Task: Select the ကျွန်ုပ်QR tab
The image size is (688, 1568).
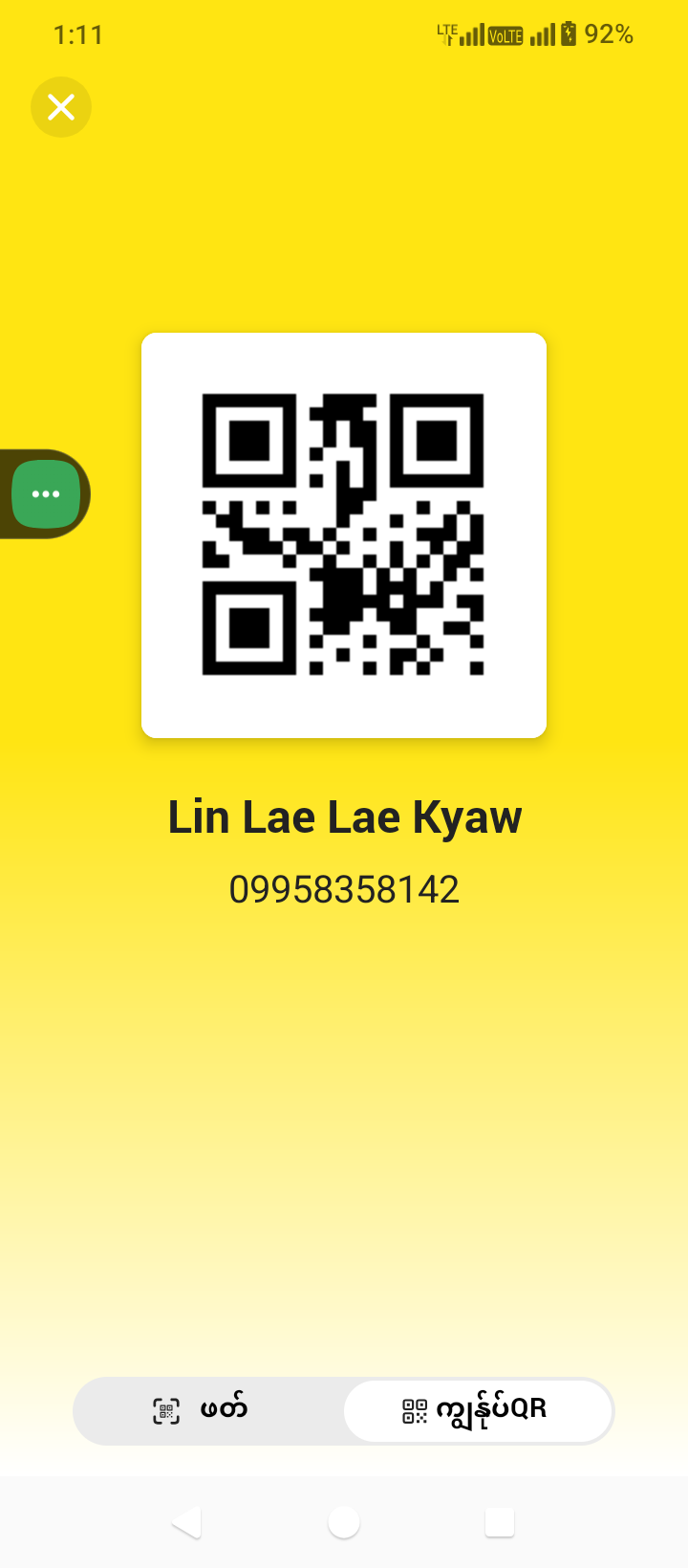Action: pos(477,1410)
